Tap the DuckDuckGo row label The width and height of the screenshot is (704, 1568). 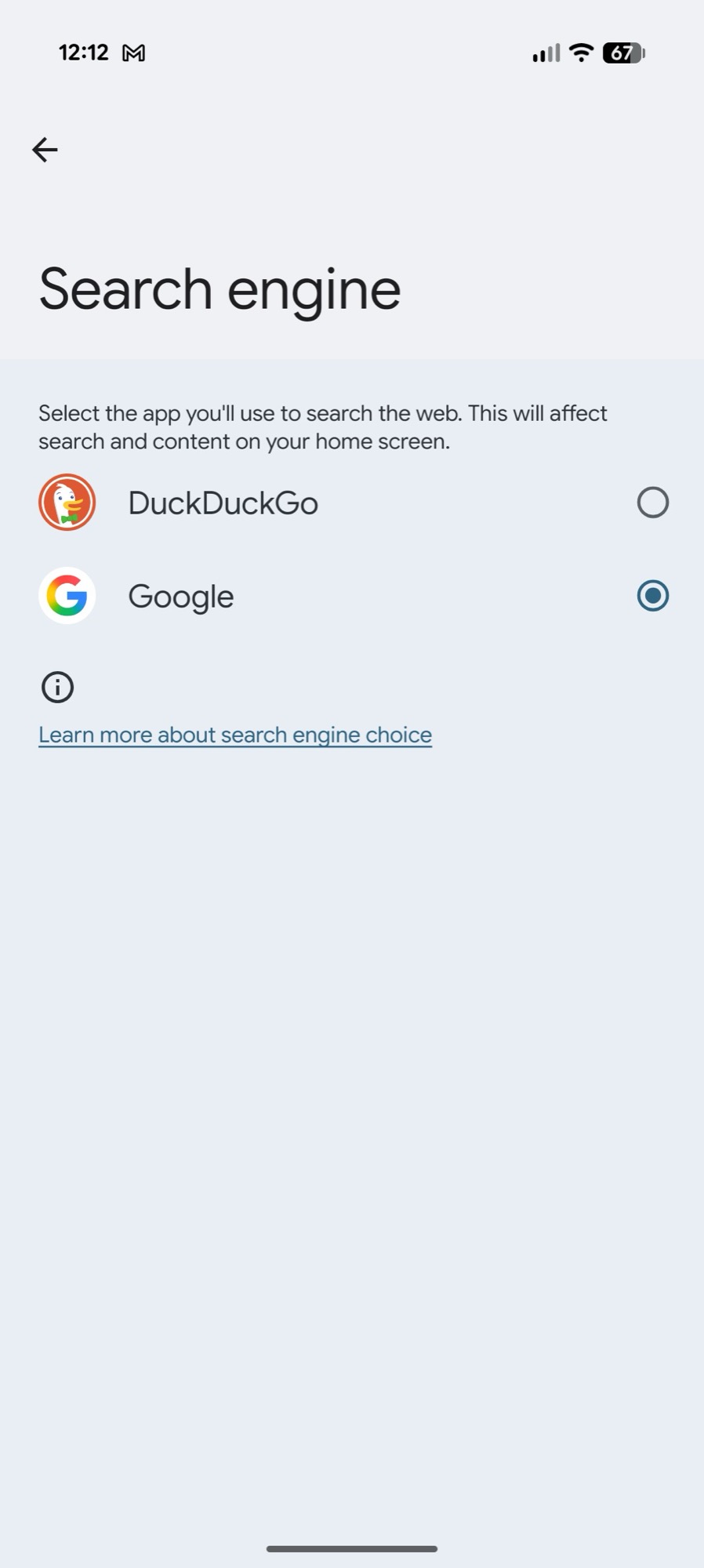(223, 503)
